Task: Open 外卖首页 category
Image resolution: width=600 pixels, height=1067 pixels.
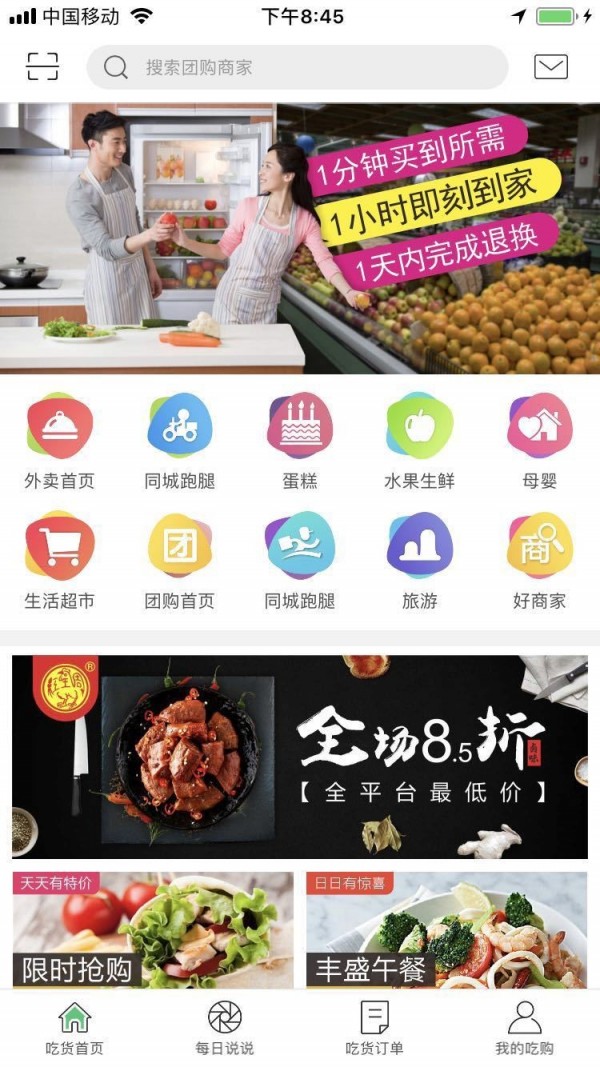Action: point(60,441)
